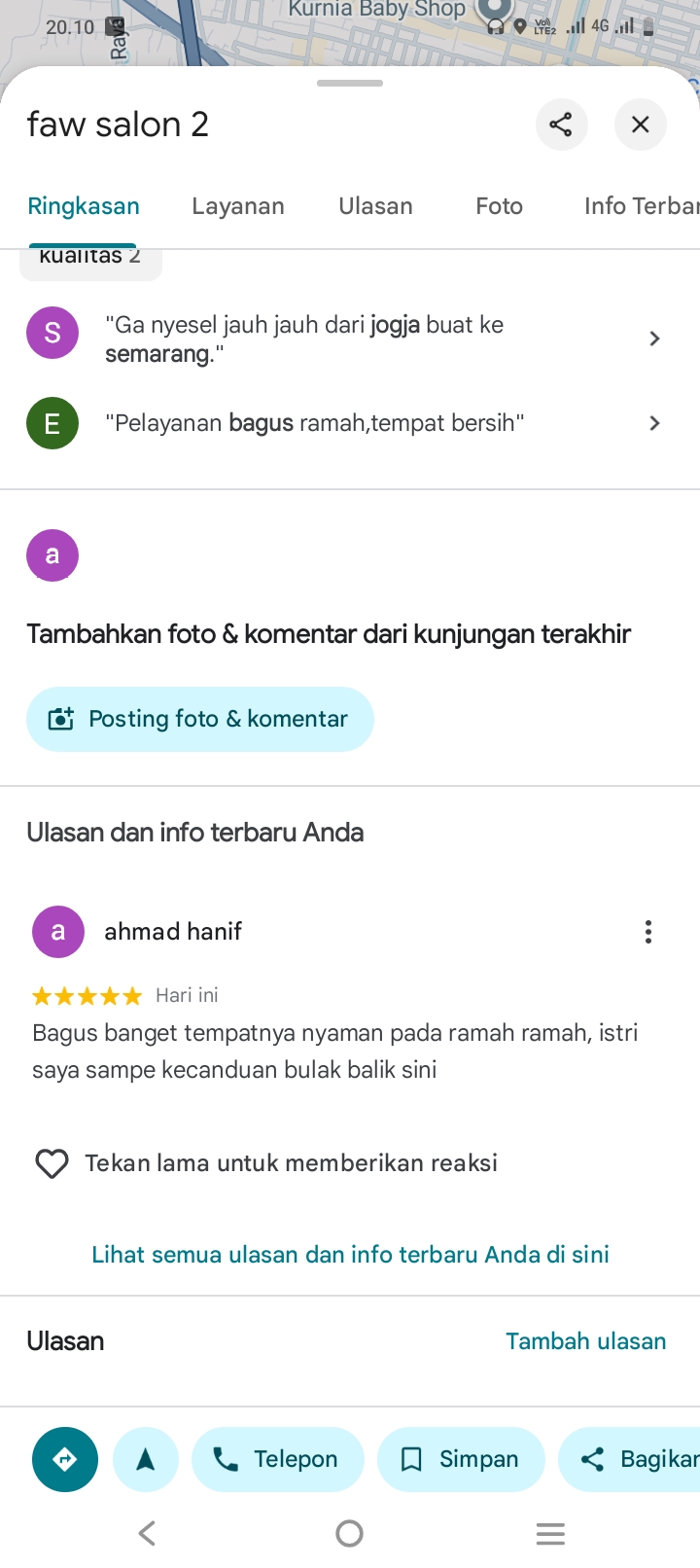Tap the Bagikan chip in bottom bar
The image size is (700, 1568).
[x=629, y=1459]
